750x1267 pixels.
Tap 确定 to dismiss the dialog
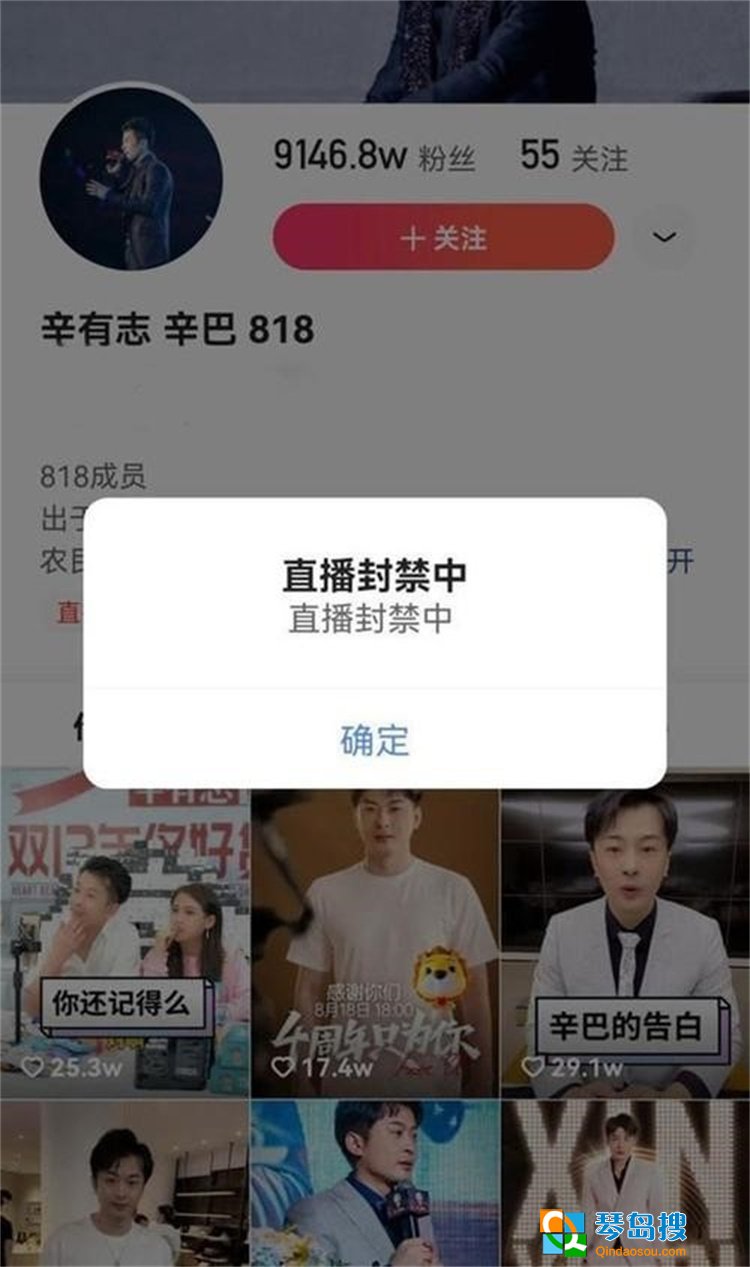pyautogui.click(x=374, y=740)
